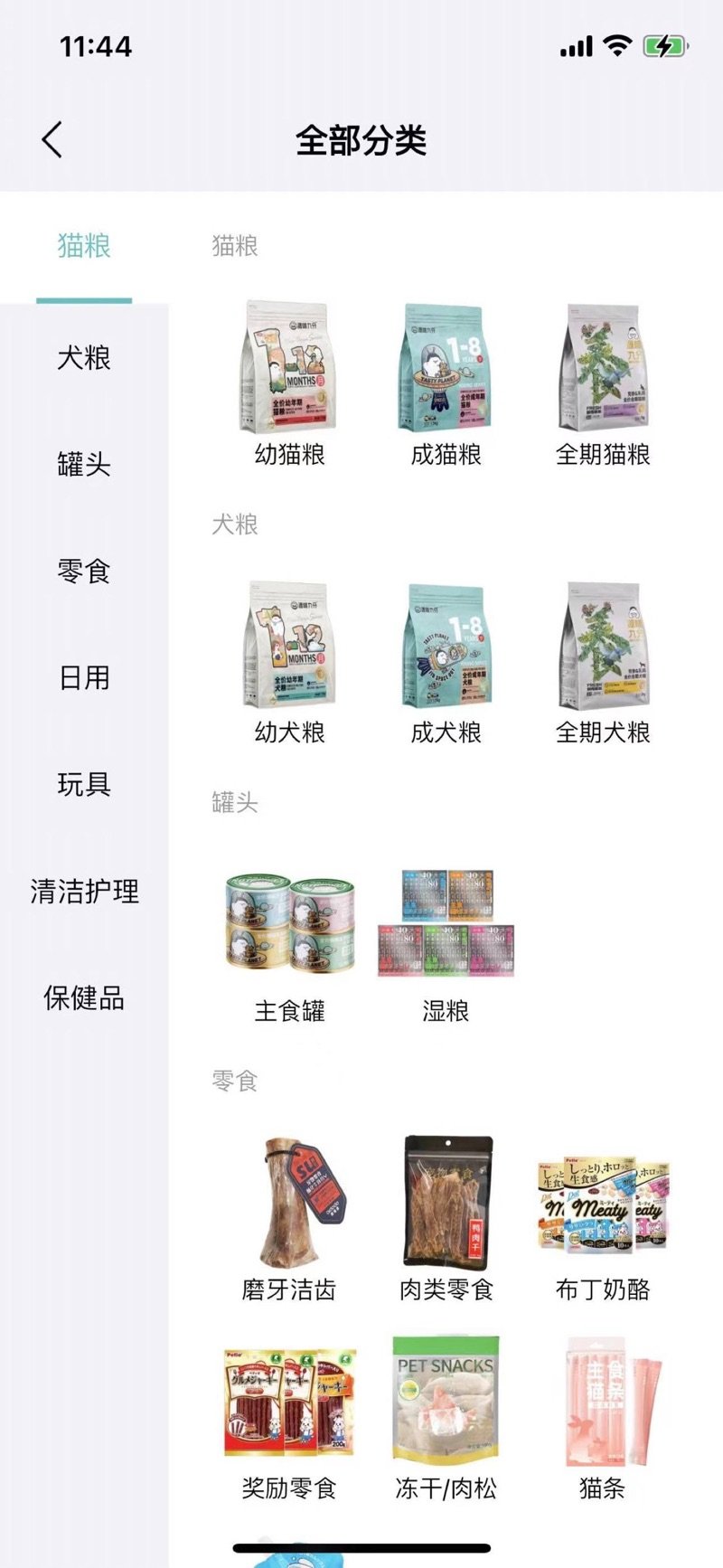This screenshot has width=723, height=1568.
Task: Open the 主食罐 canned food image
Action: tap(289, 924)
